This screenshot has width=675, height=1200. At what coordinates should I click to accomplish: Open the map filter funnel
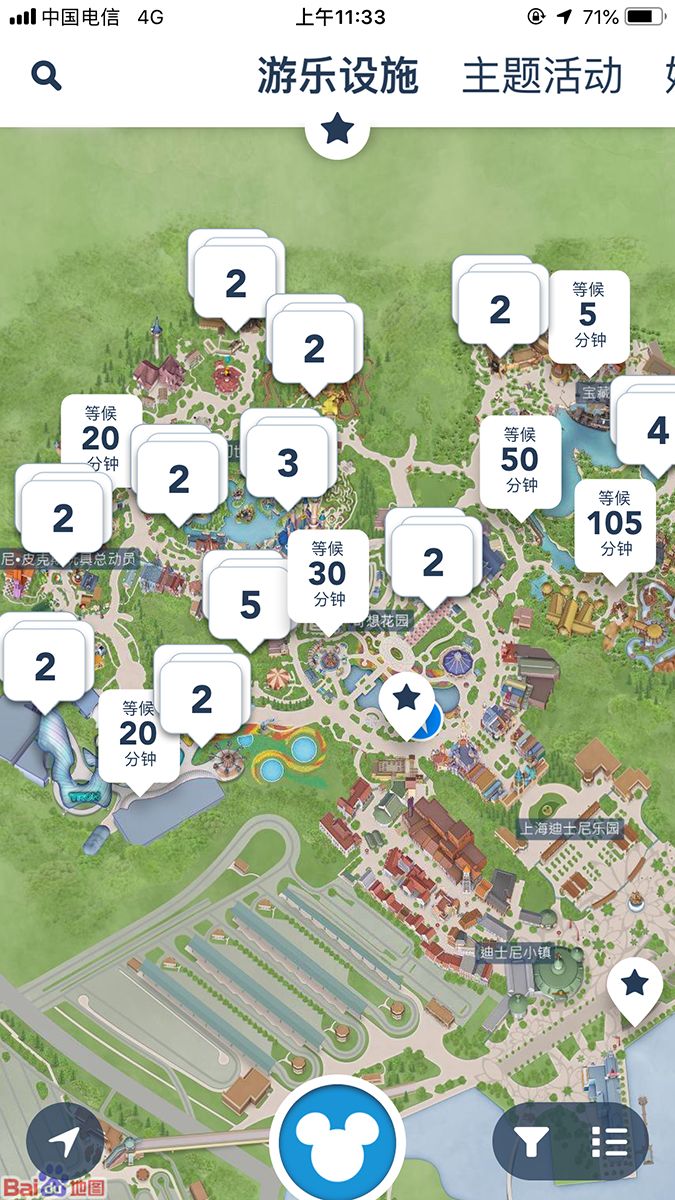531,1141
